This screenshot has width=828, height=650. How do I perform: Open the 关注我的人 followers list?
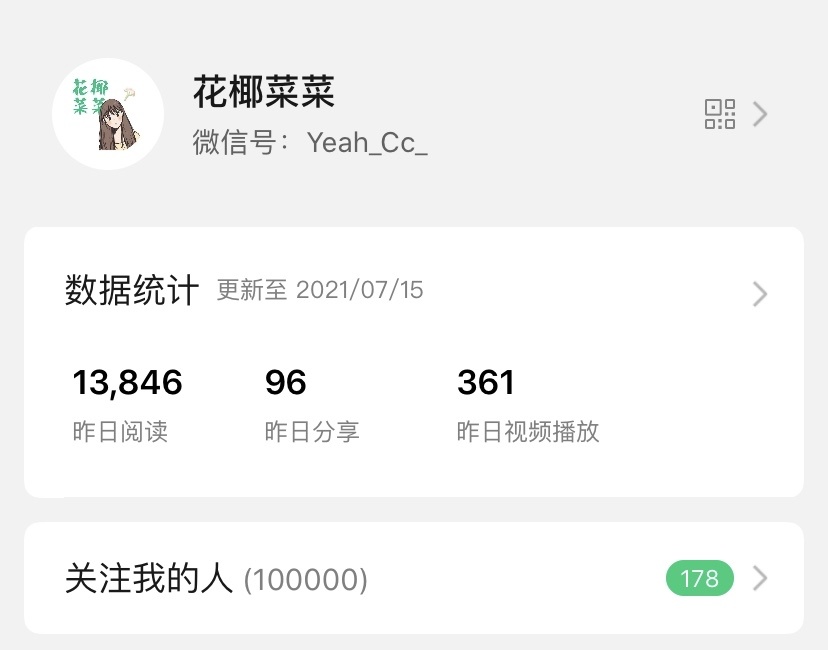click(413, 578)
